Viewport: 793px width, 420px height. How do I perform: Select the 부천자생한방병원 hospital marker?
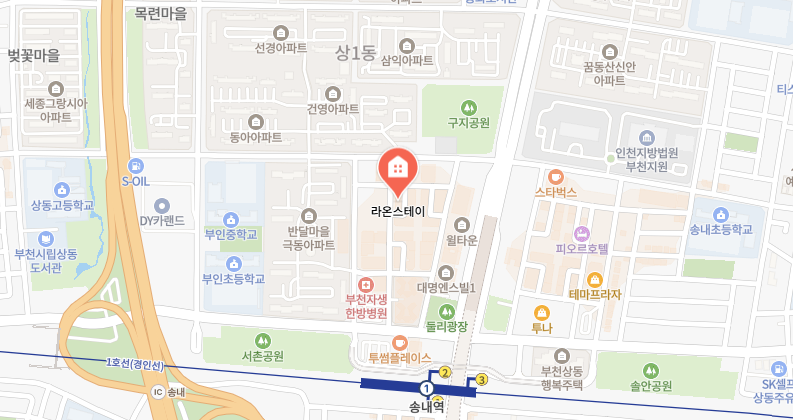(x=365, y=284)
